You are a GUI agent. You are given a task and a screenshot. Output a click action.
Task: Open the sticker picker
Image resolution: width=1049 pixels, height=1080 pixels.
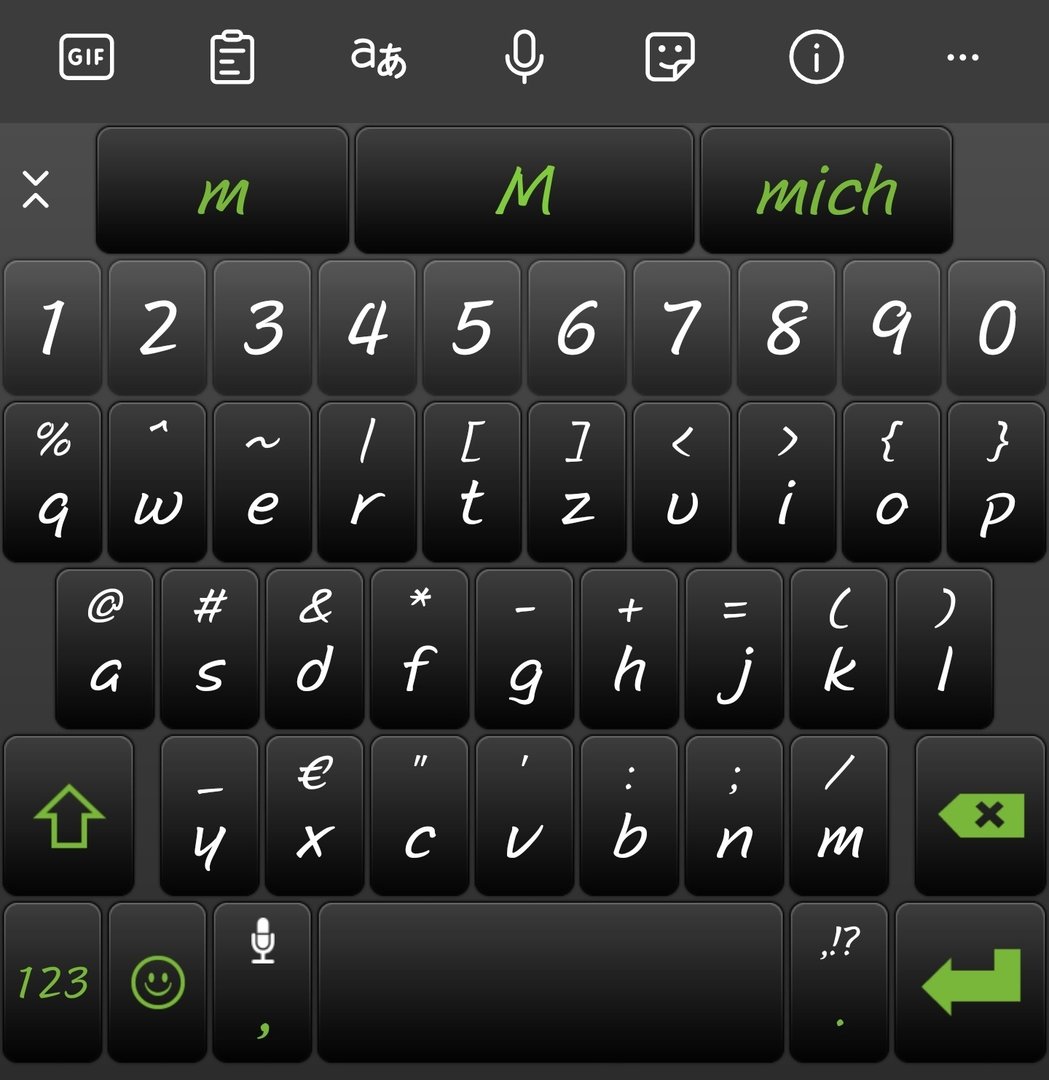669,57
